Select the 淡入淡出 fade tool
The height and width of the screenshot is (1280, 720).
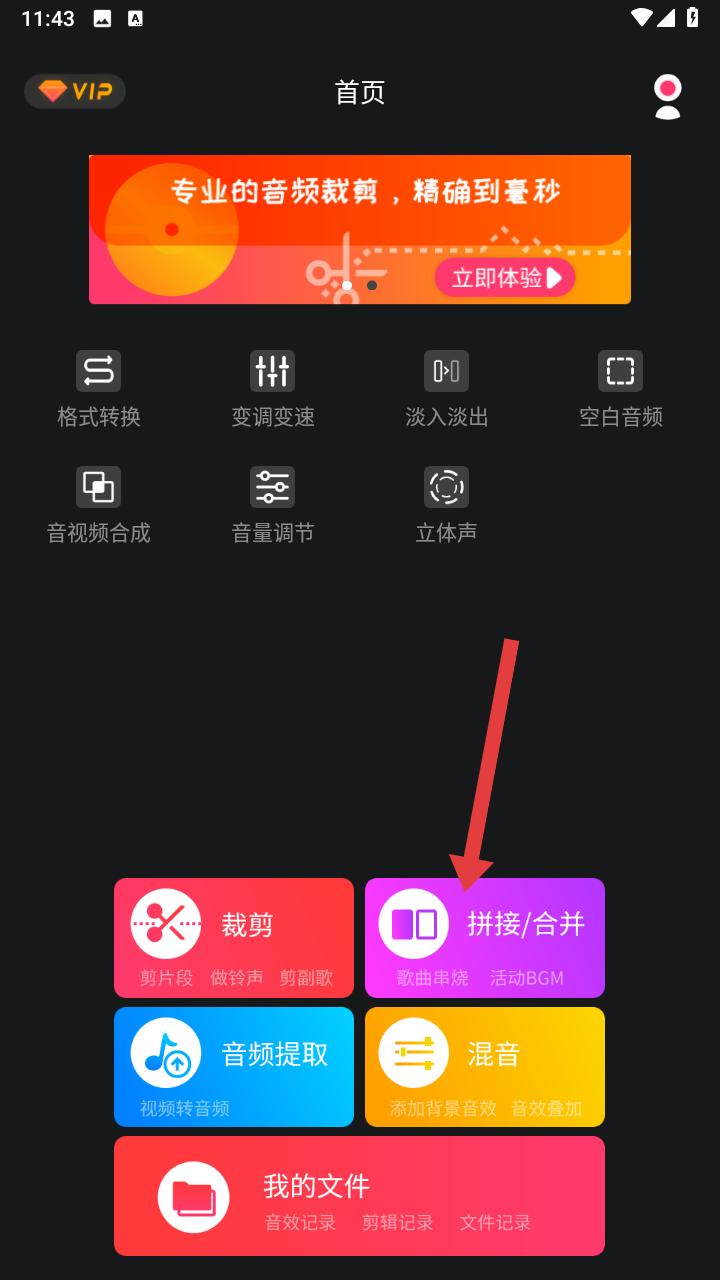pos(447,390)
